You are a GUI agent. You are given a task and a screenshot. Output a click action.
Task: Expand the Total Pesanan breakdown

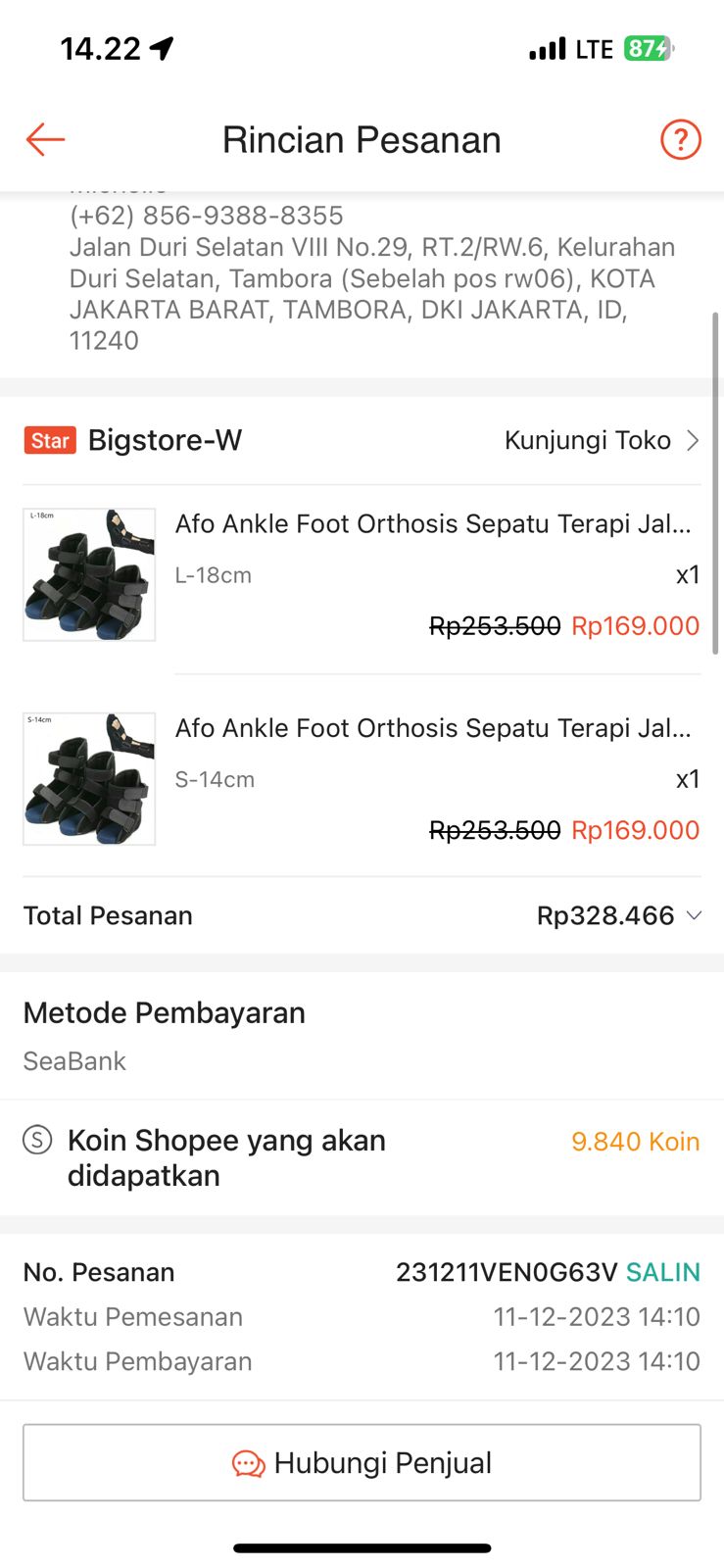click(x=694, y=915)
